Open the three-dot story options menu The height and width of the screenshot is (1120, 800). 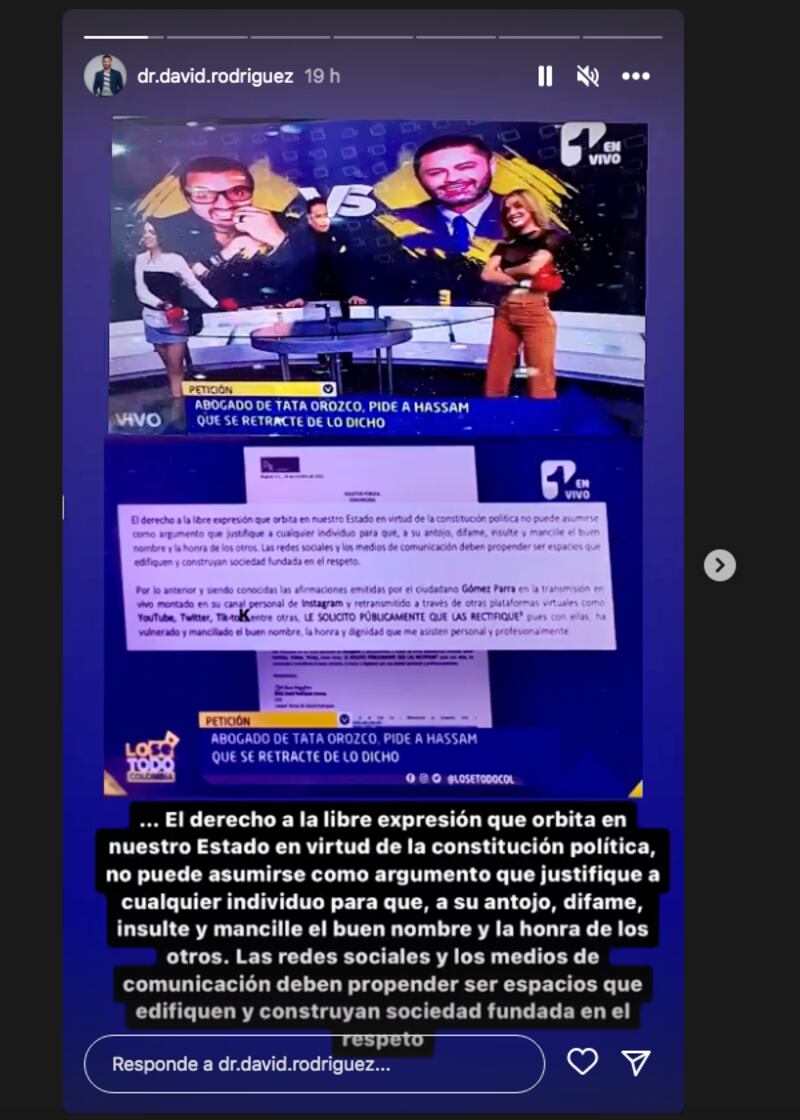tap(636, 76)
